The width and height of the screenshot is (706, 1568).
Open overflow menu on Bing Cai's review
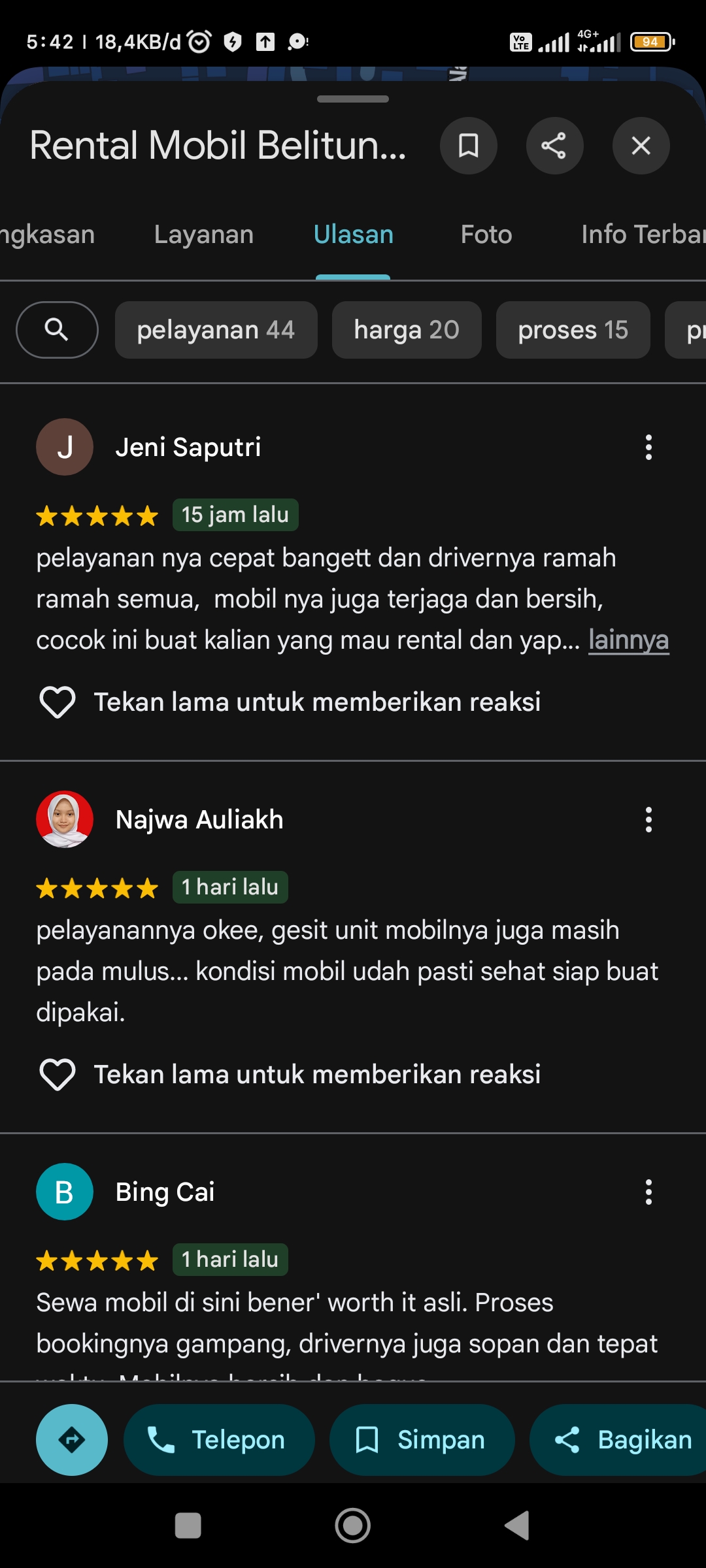coord(648,1192)
